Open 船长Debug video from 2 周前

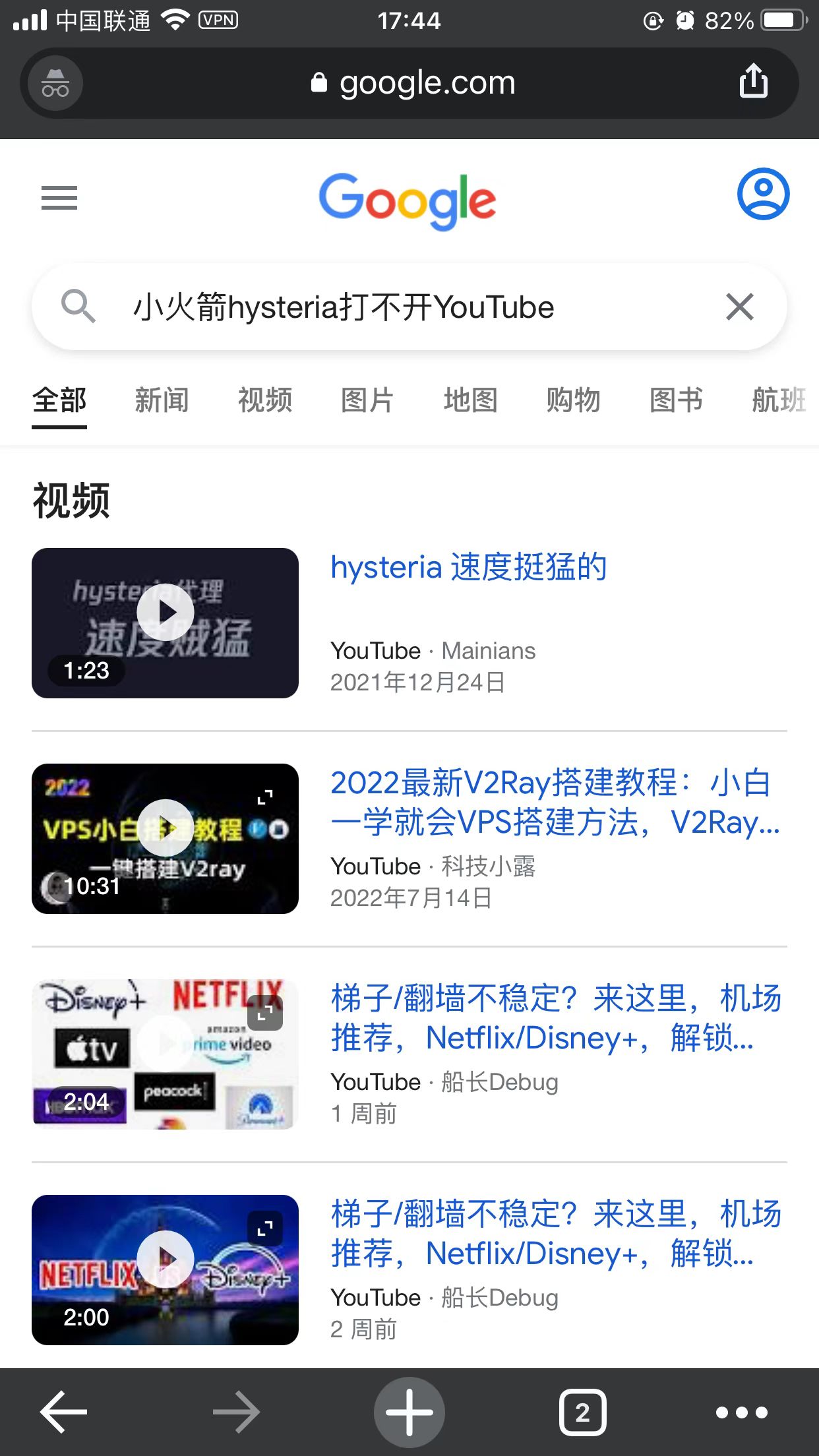click(555, 1234)
